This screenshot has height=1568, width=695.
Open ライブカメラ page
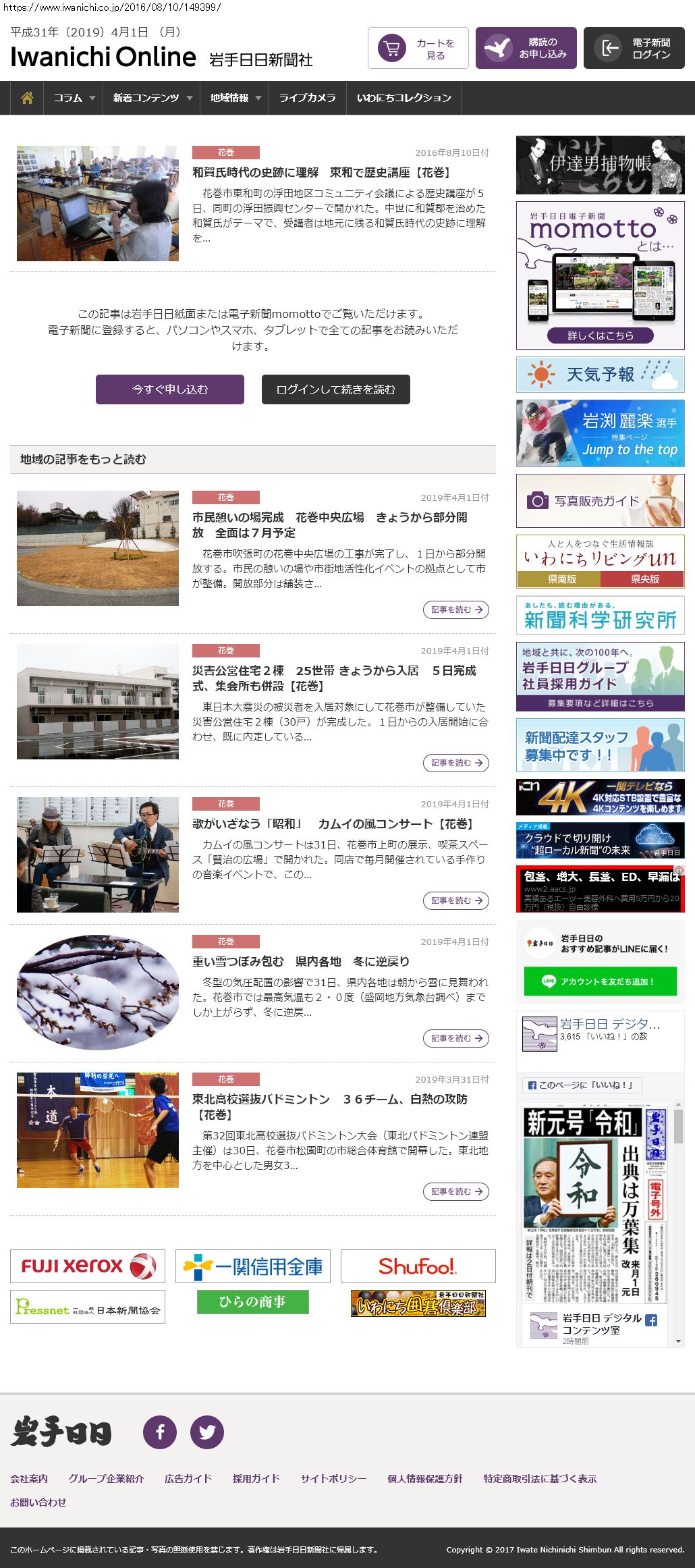click(x=307, y=98)
